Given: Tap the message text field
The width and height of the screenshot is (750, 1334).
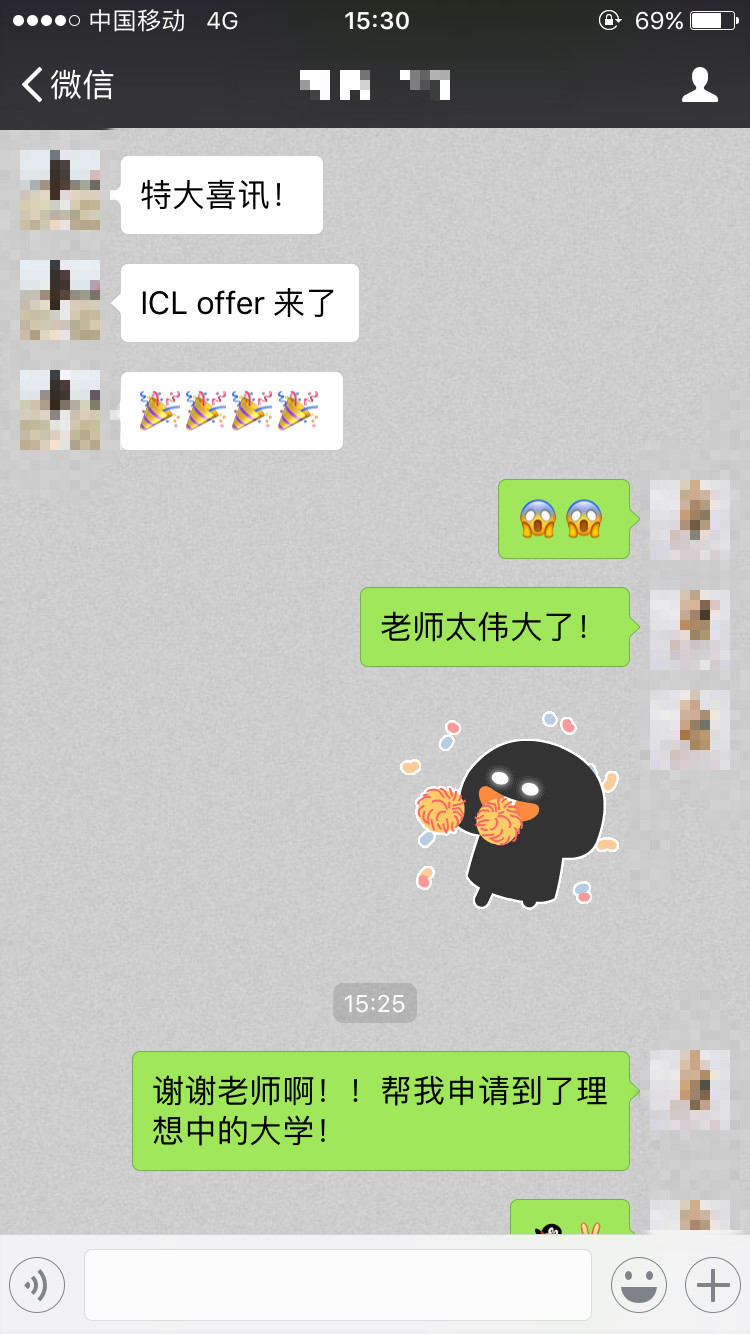Looking at the screenshot, I should point(338,1284).
